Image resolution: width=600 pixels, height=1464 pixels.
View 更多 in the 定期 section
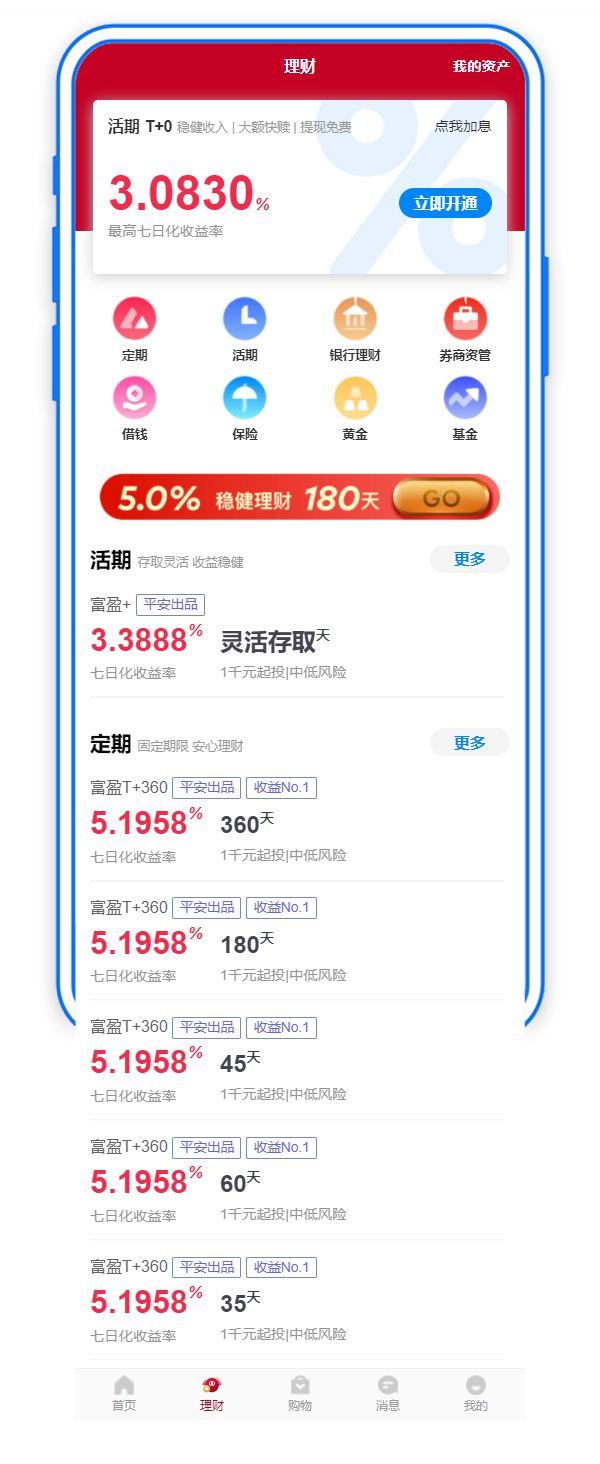[x=469, y=742]
